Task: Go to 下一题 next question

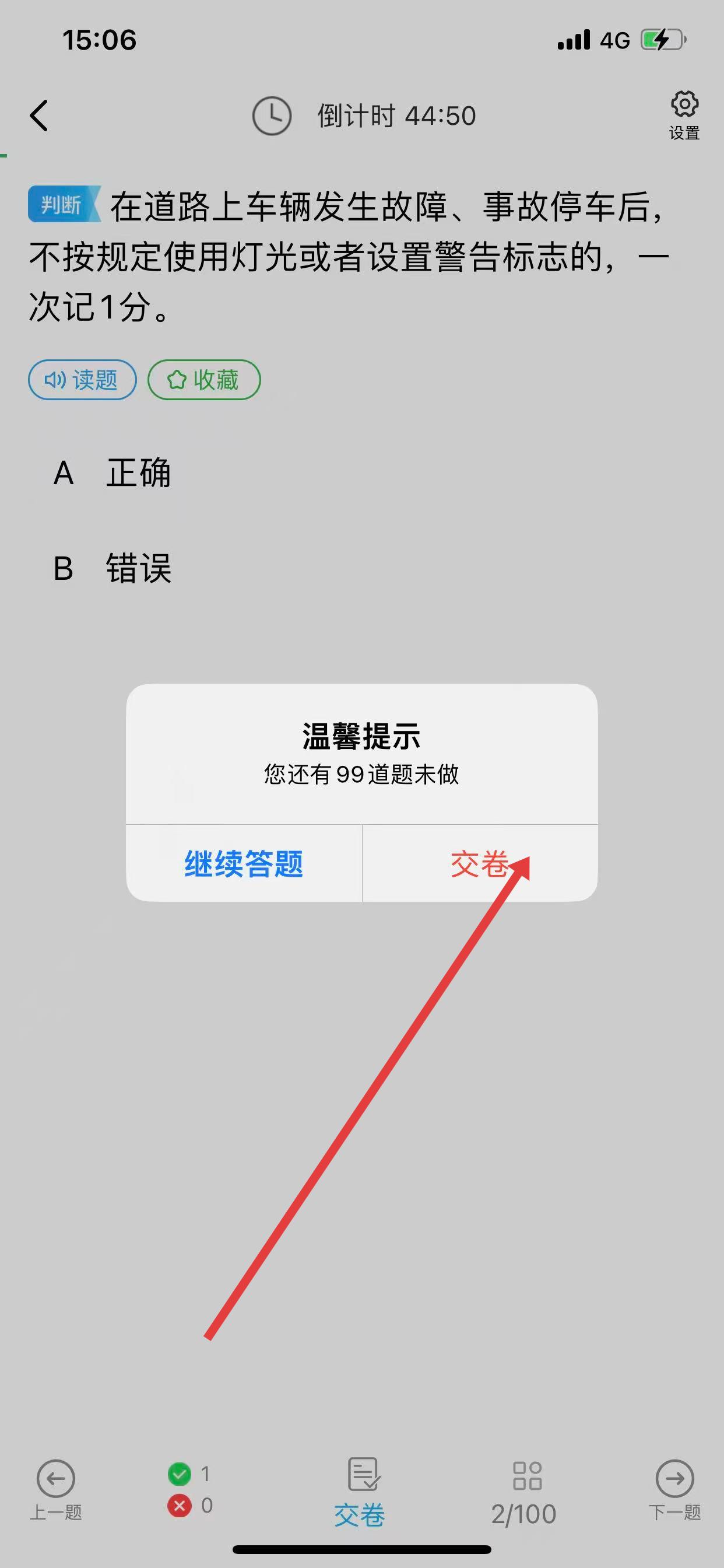Action: point(674,1489)
